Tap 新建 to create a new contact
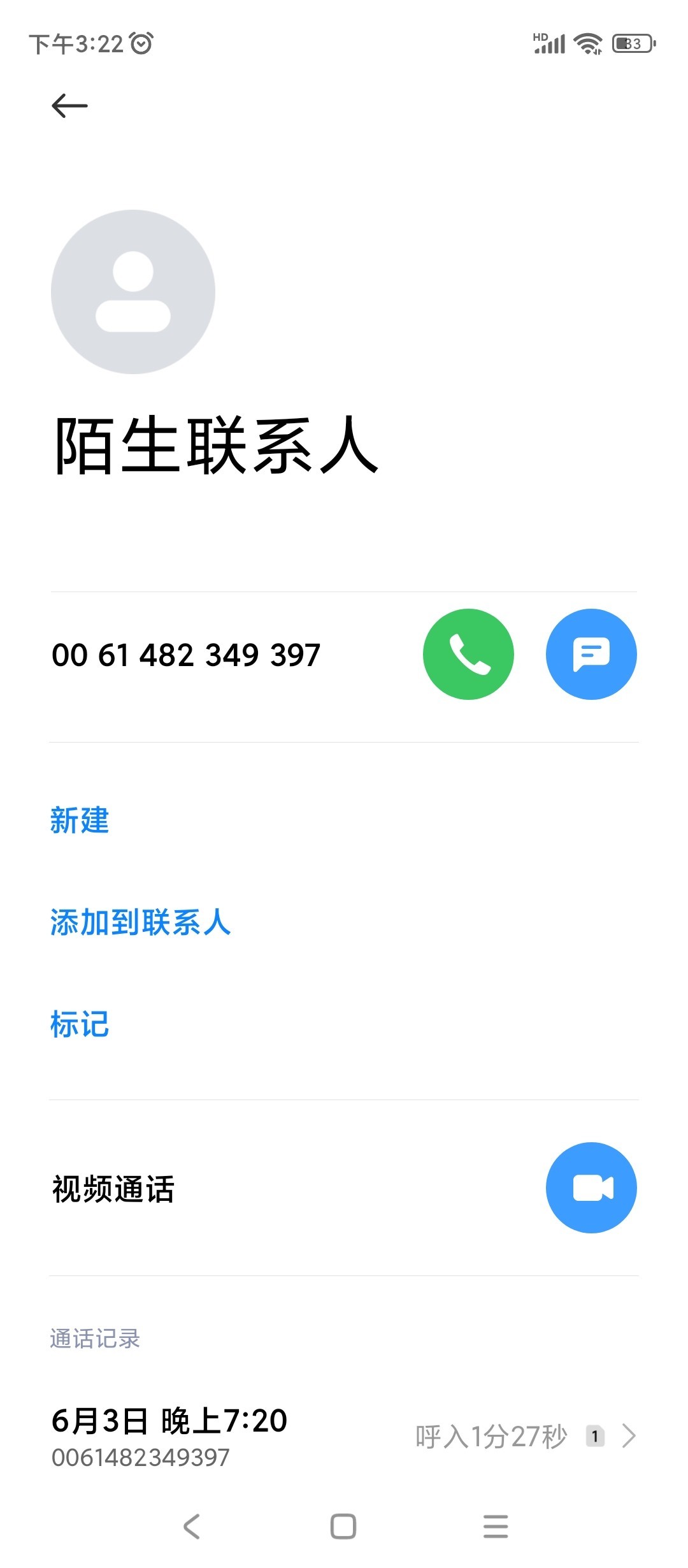 pyautogui.click(x=80, y=820)
